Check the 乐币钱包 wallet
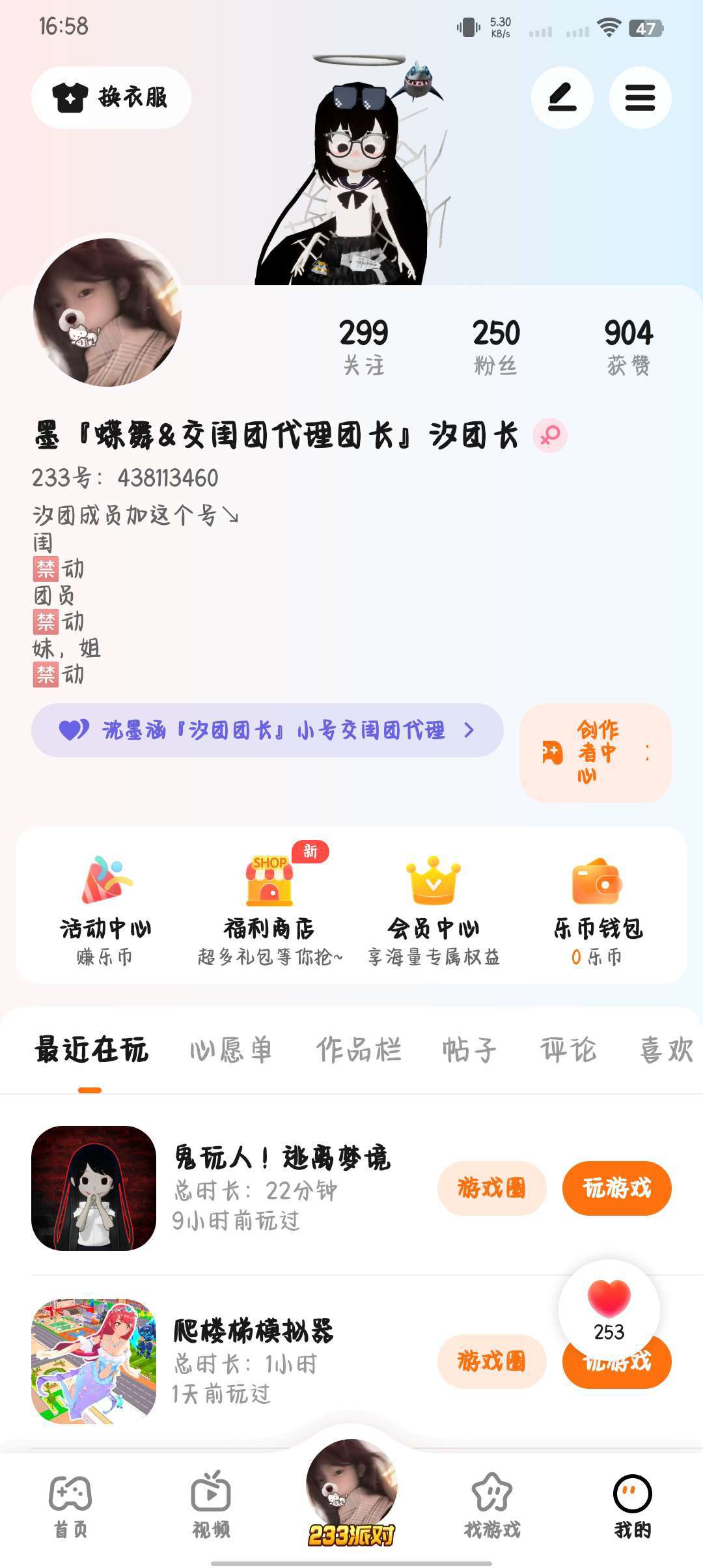Image resolution: width=703 pixels, height=1568 pixels. (598, 908)
